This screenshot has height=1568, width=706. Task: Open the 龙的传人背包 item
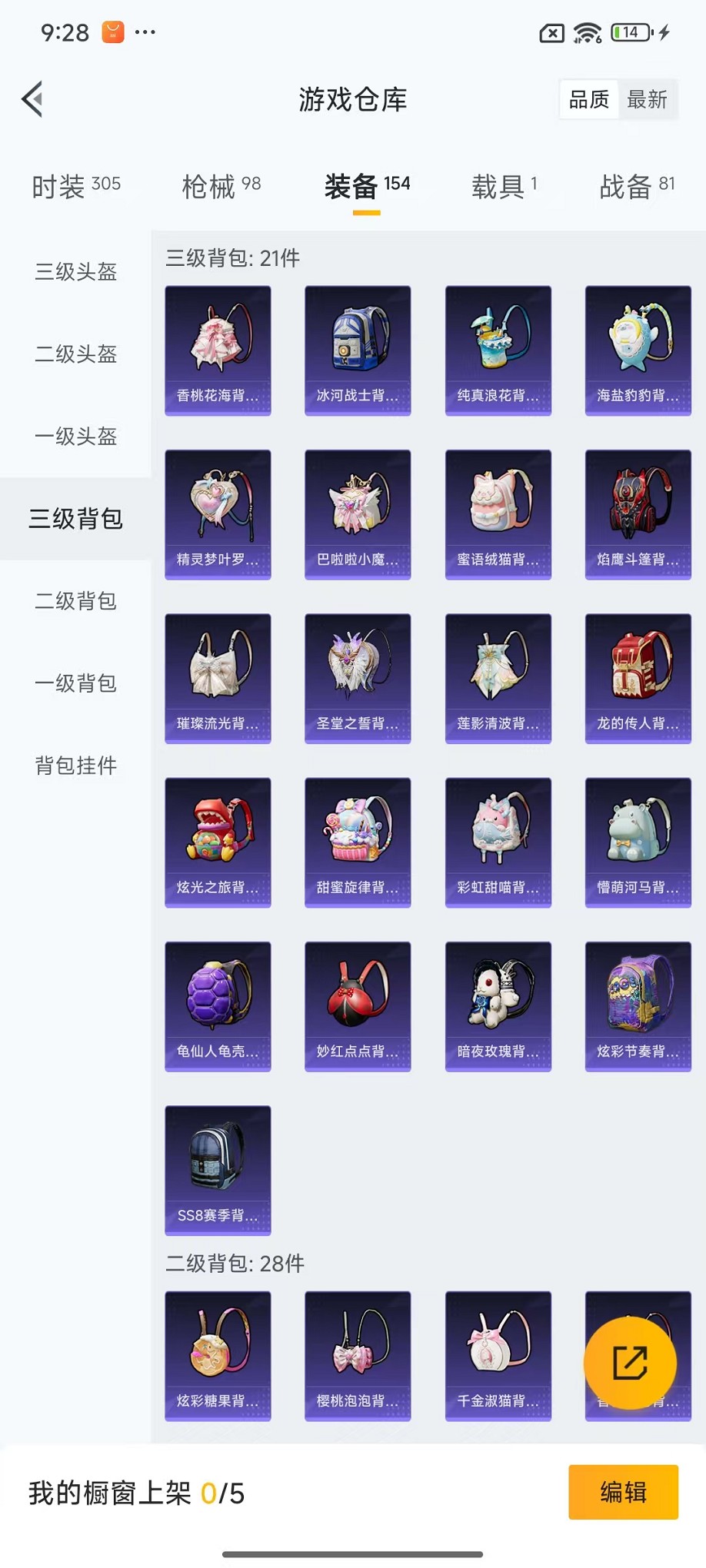coord(638,678)
